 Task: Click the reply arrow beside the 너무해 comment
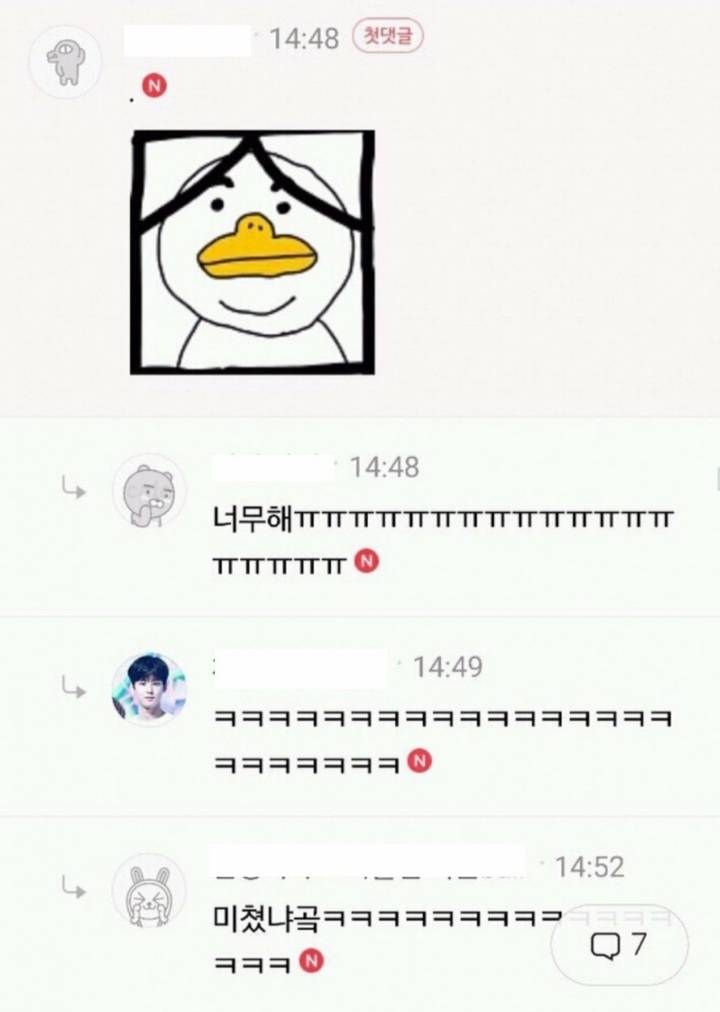[x=72, y=488]
